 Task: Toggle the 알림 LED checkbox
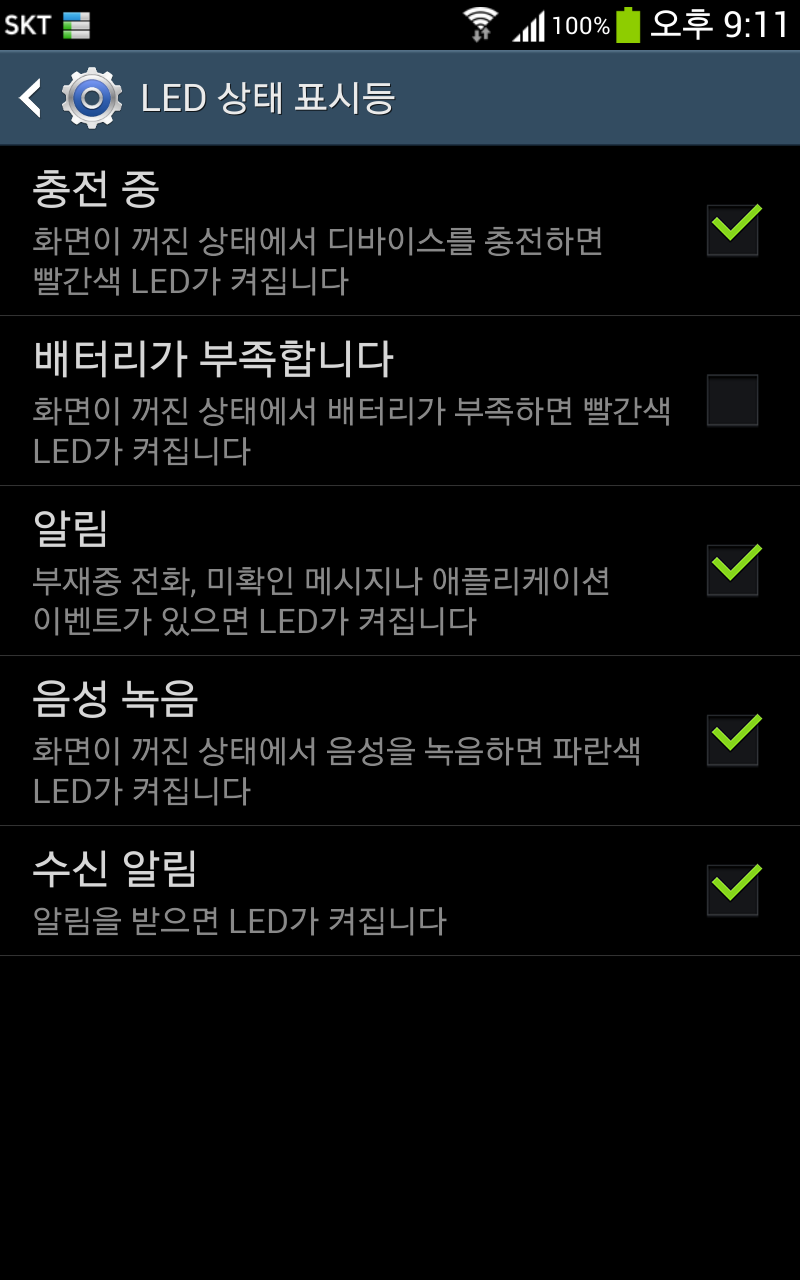click(732, 570)
